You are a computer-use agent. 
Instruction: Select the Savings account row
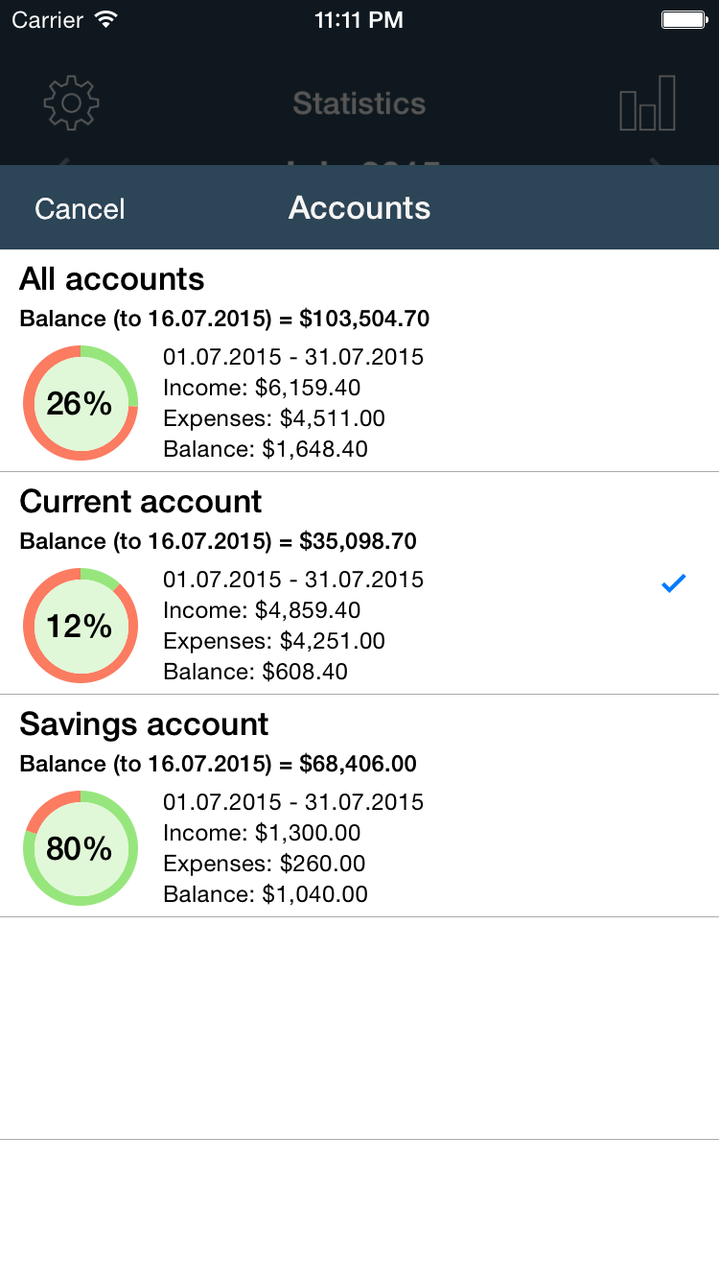point(359,806)
